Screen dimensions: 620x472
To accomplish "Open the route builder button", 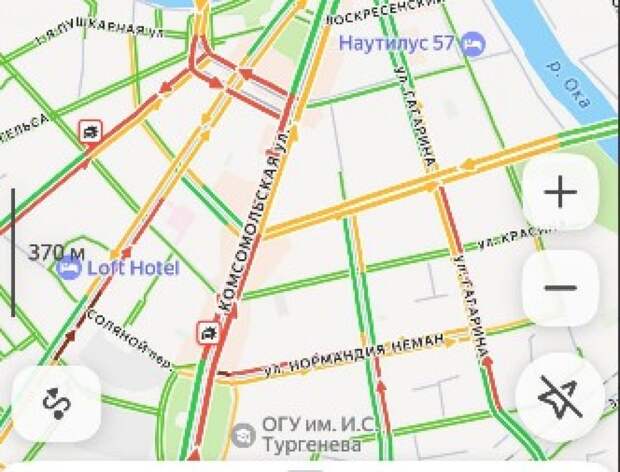I will coord(56,402).
